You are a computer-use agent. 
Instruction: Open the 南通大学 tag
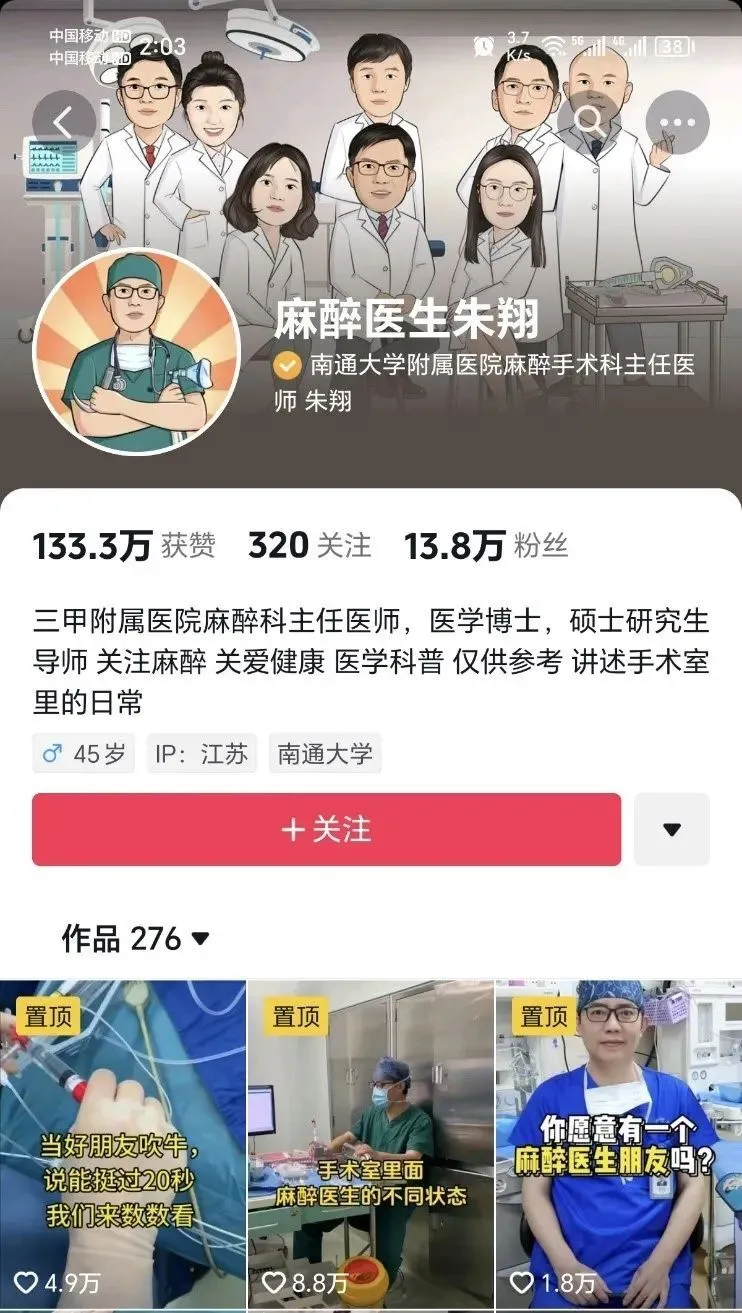pyautogui.click(x=325, y=754)
